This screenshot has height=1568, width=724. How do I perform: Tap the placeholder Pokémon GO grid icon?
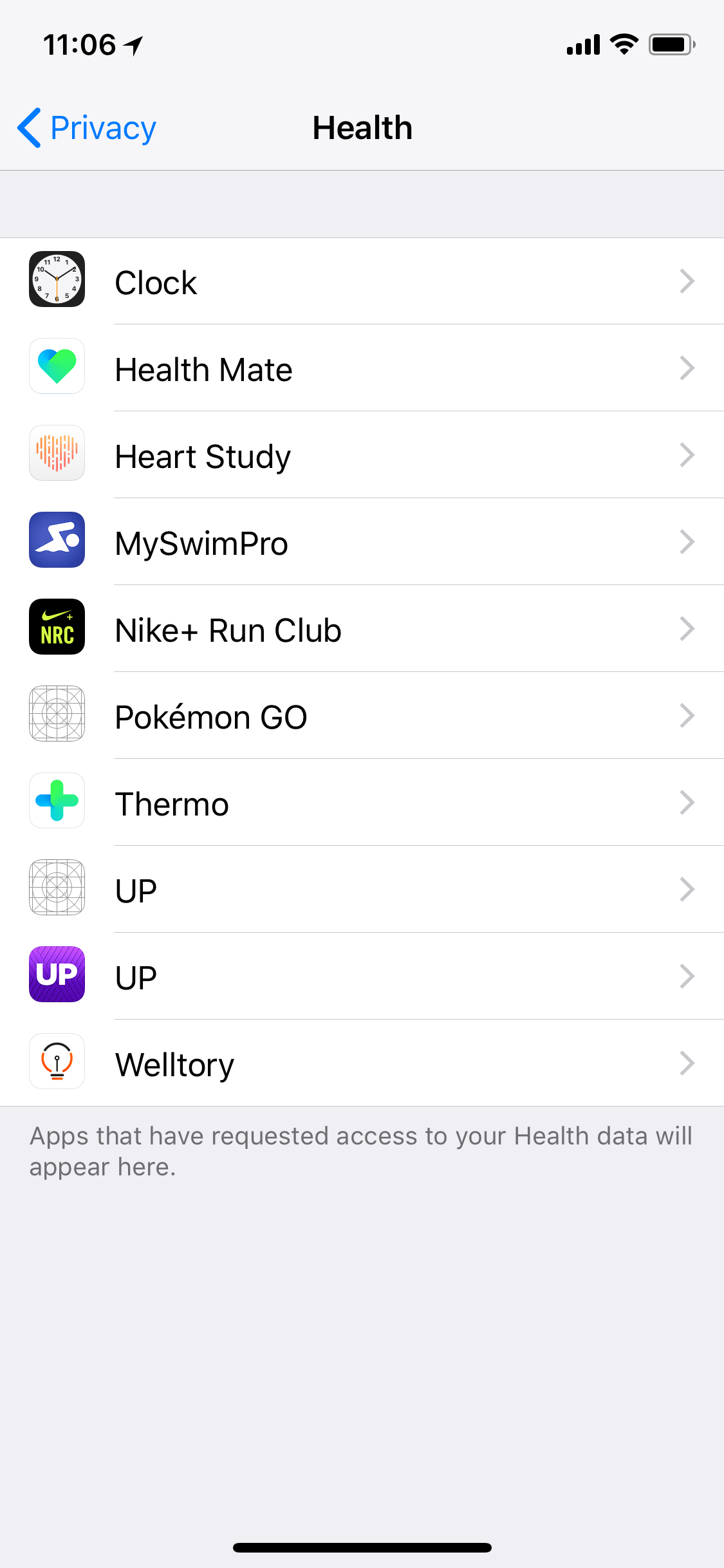pos(57,714)
